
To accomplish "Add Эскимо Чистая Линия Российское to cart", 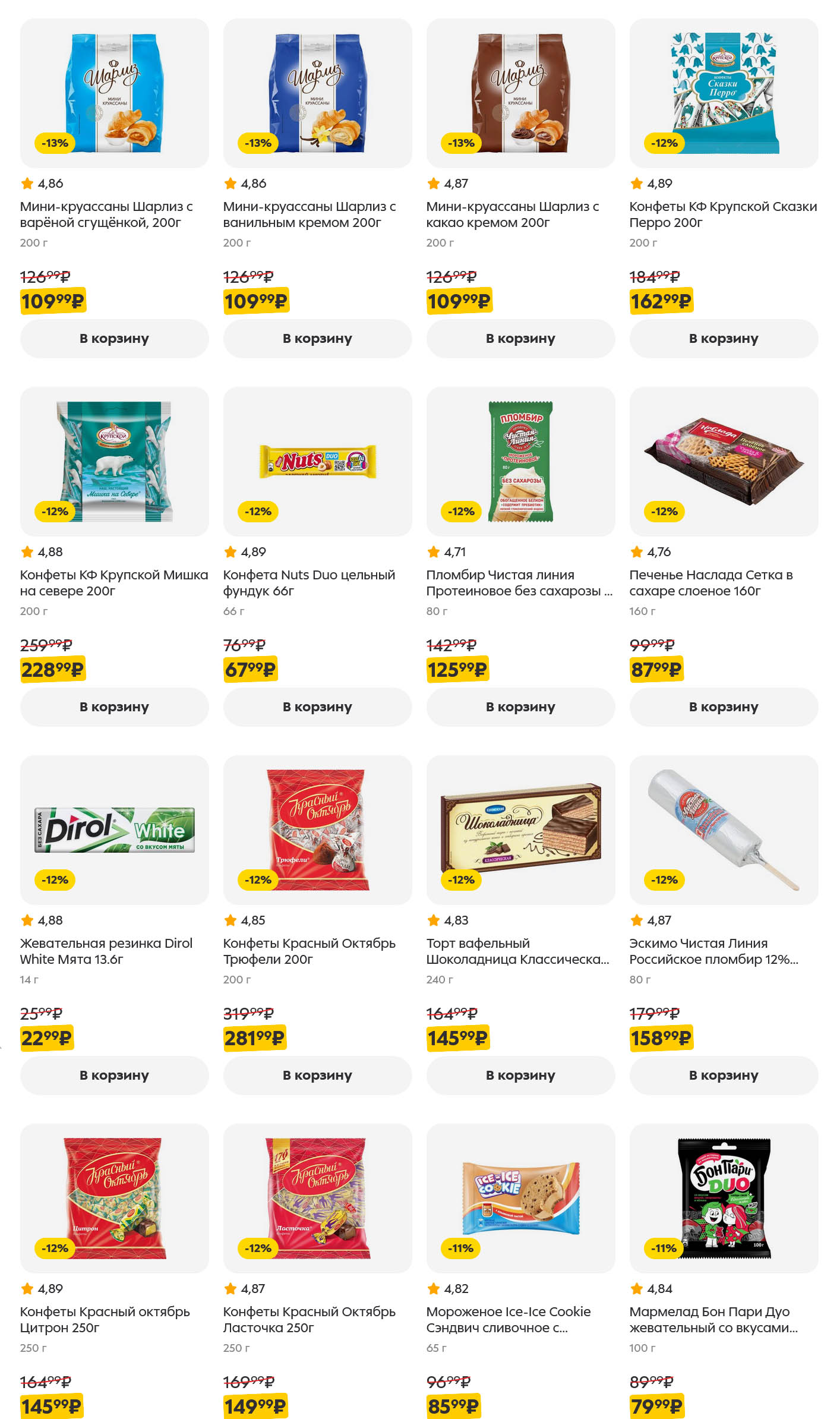I will (x=724, y=1076).
